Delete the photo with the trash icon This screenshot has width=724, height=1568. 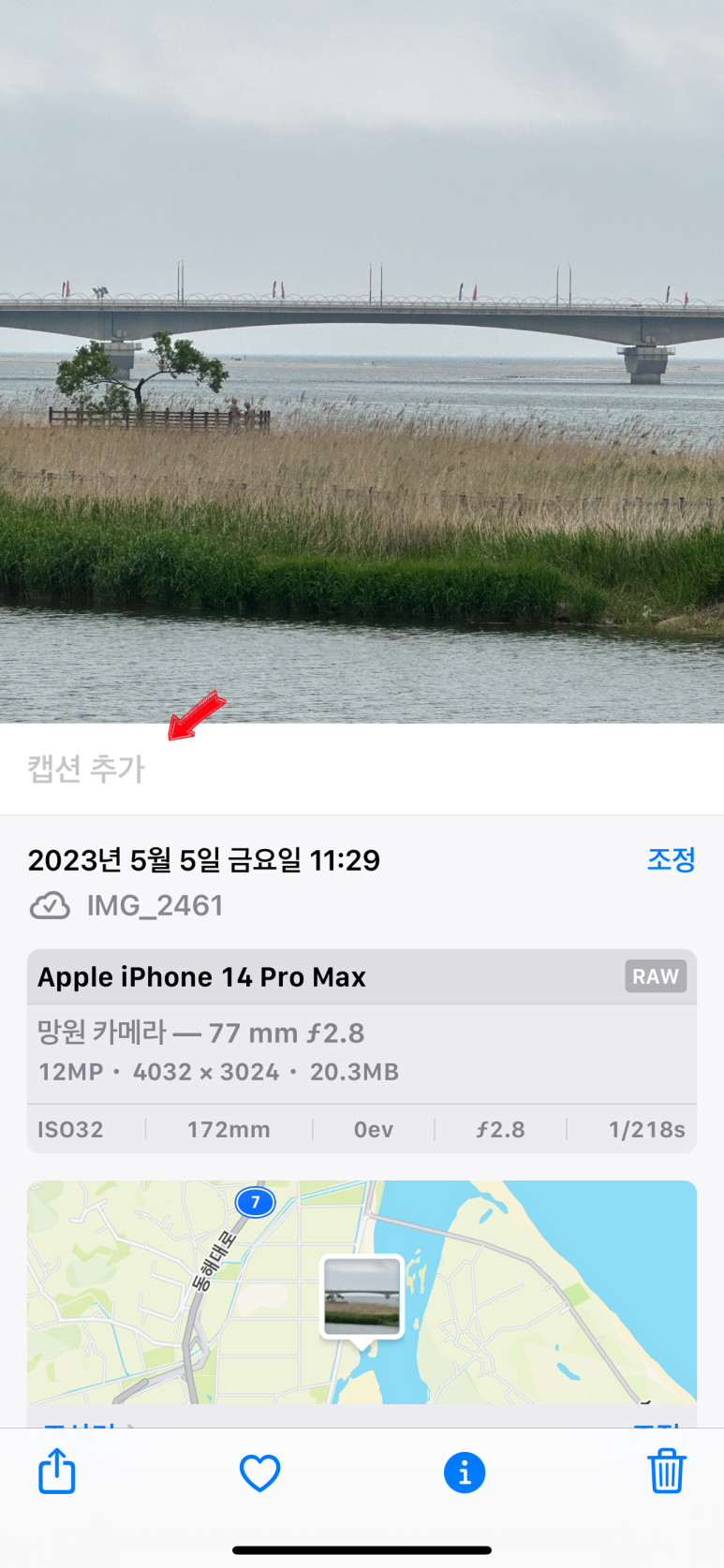click(667, 1471)
